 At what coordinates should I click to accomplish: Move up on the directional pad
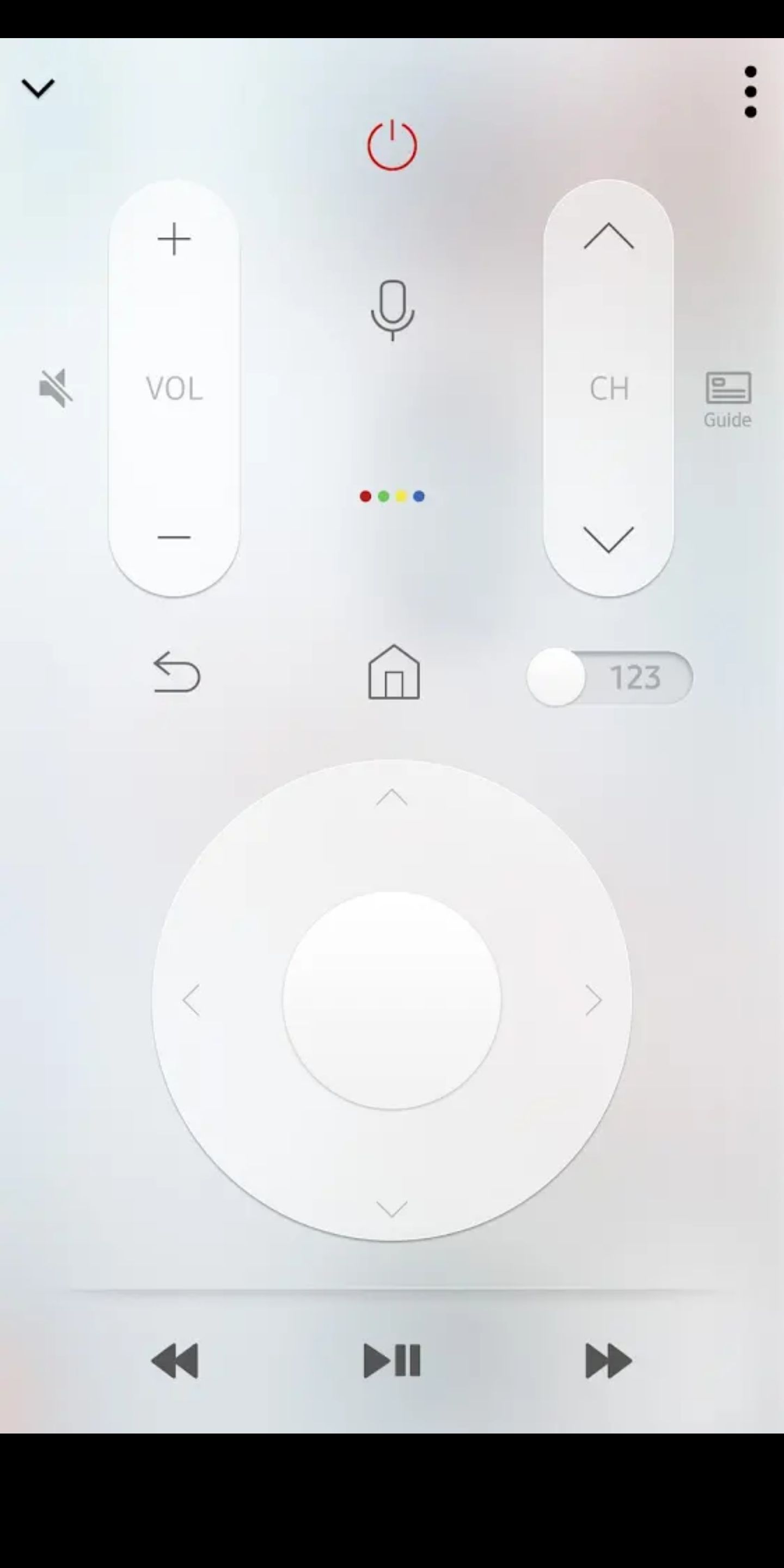point(392,798)
